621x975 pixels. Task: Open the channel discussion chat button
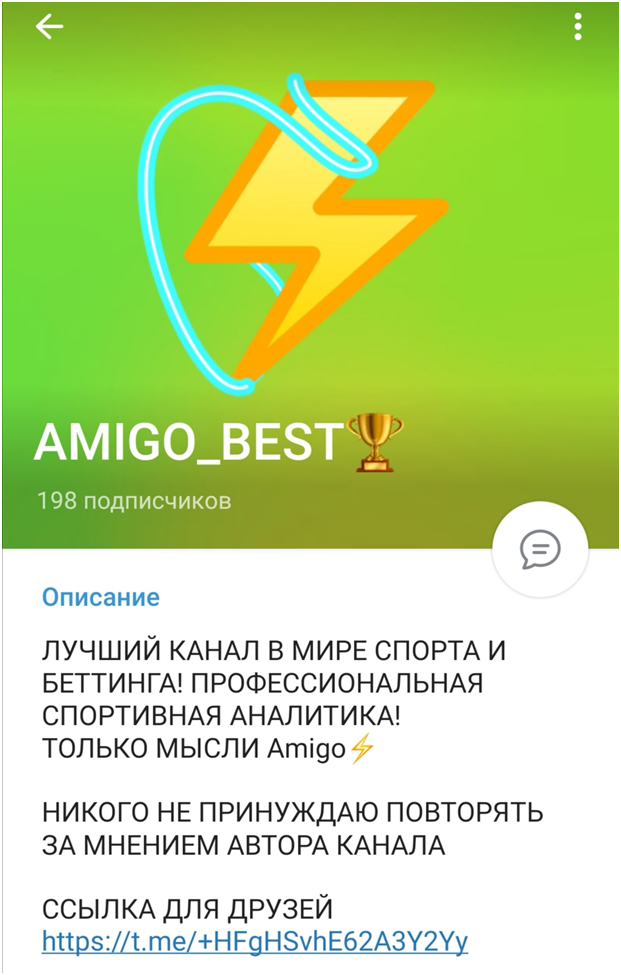tap(541, 548)
